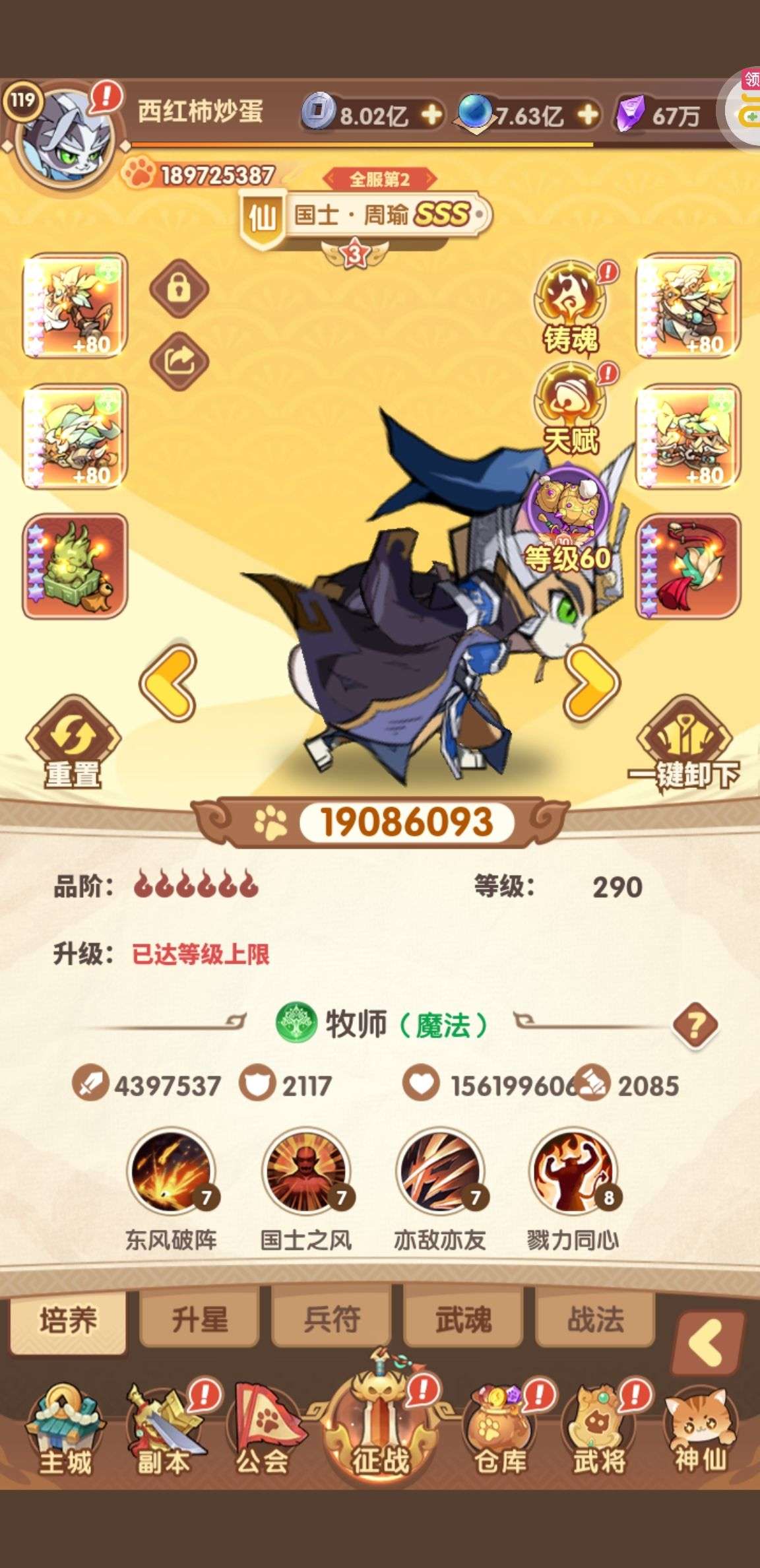The image size is (760, 1568).
Task: Switch to the 兵符 tab
Action: pos(331,1321)
